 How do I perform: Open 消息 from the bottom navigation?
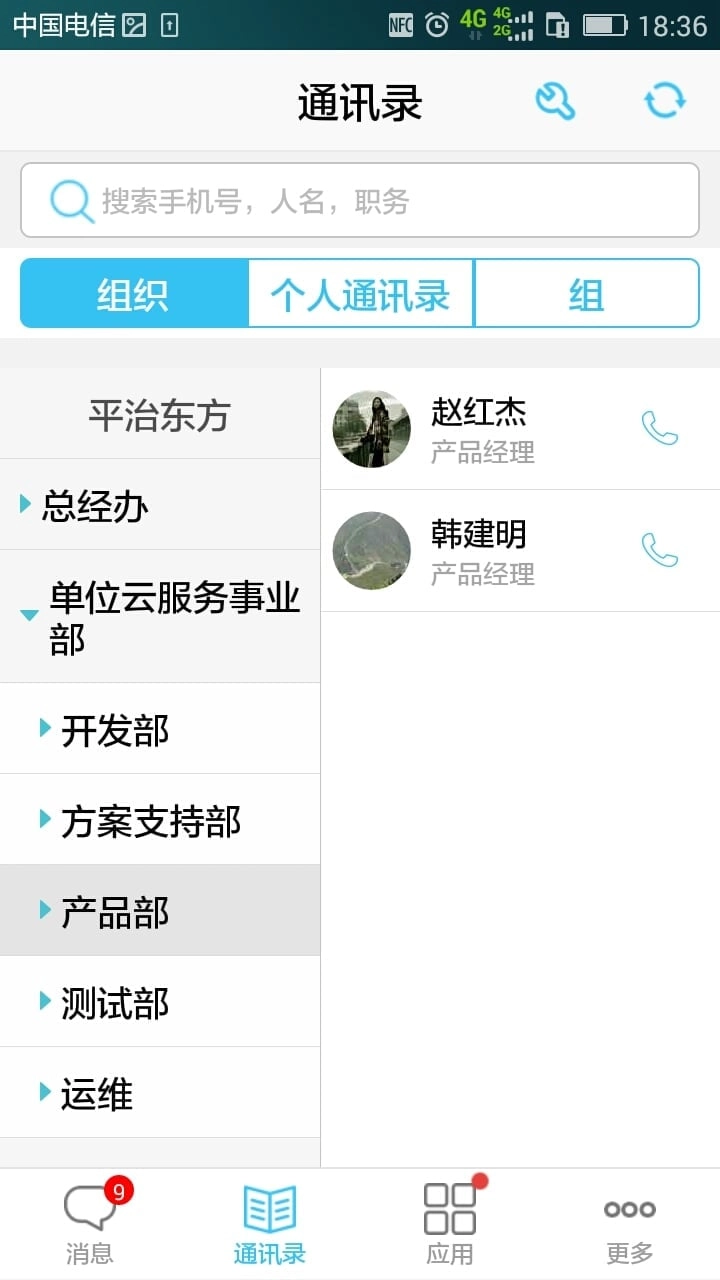point(90,1220)
